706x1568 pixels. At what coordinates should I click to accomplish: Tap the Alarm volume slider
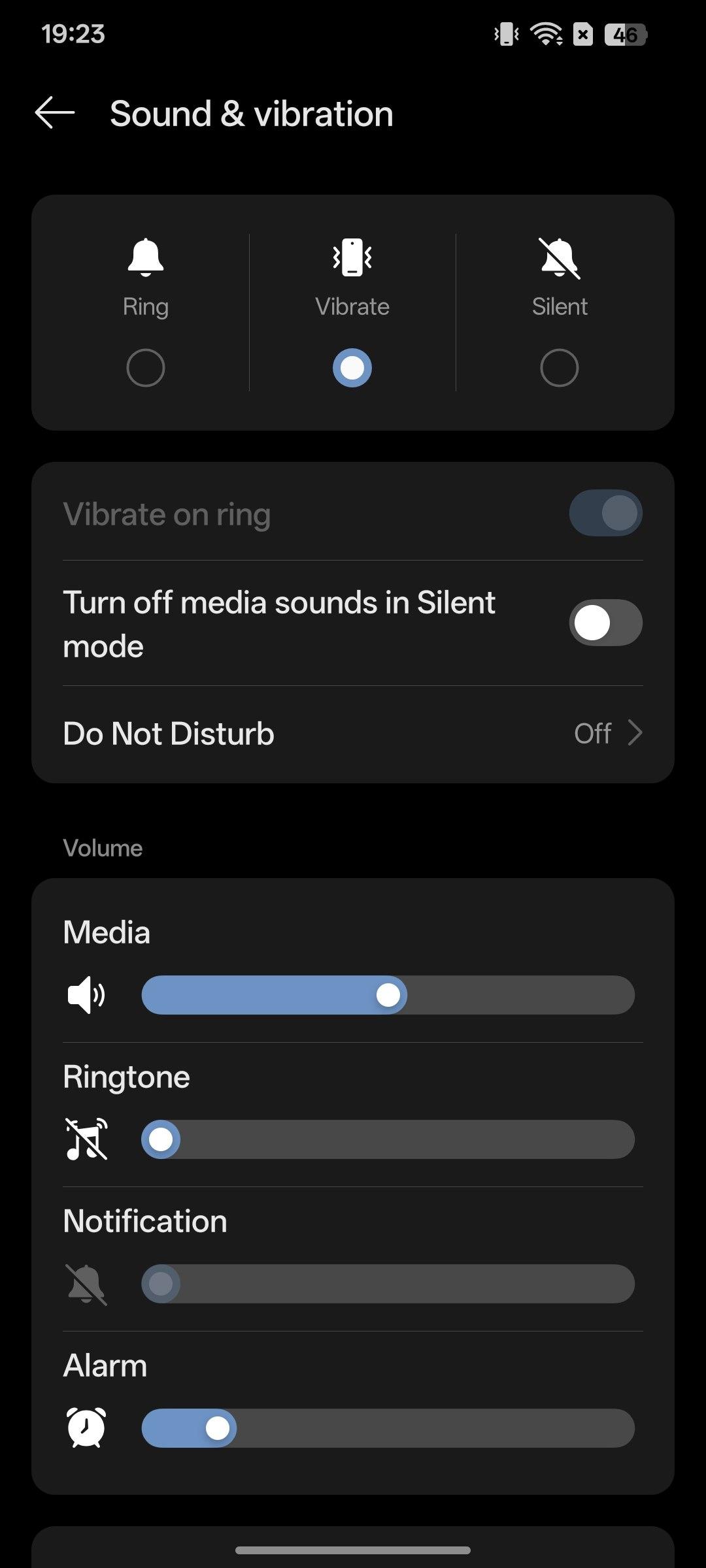388,1428
